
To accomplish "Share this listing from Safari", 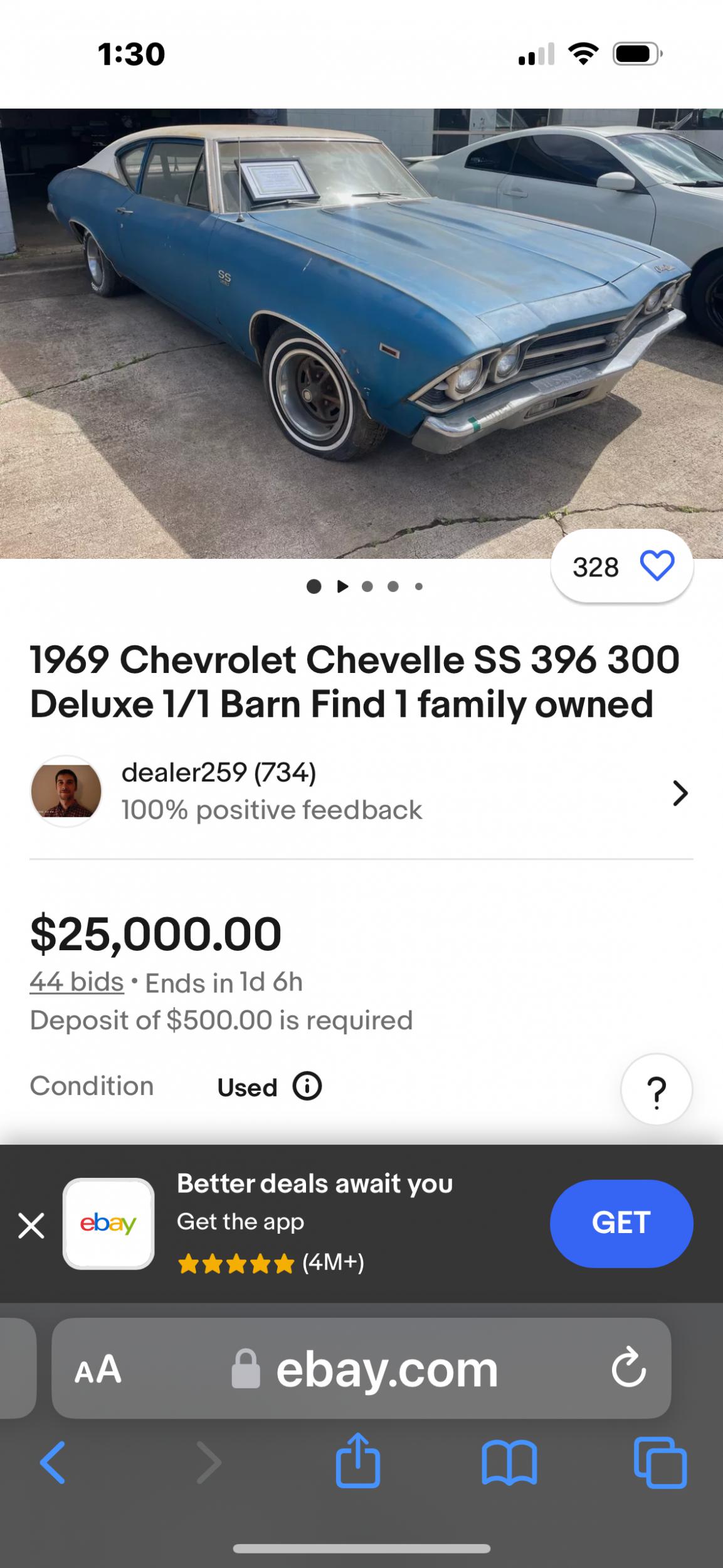I will point(358,1461).
